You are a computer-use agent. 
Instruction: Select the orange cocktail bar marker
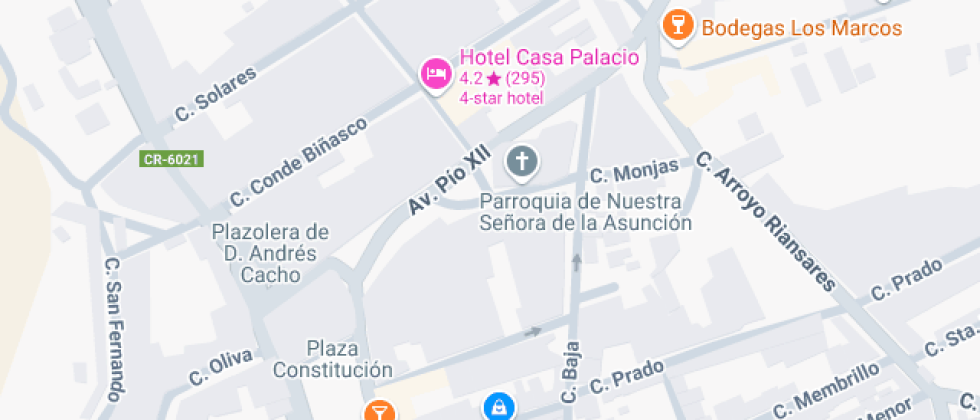click(x=379, y=411)
